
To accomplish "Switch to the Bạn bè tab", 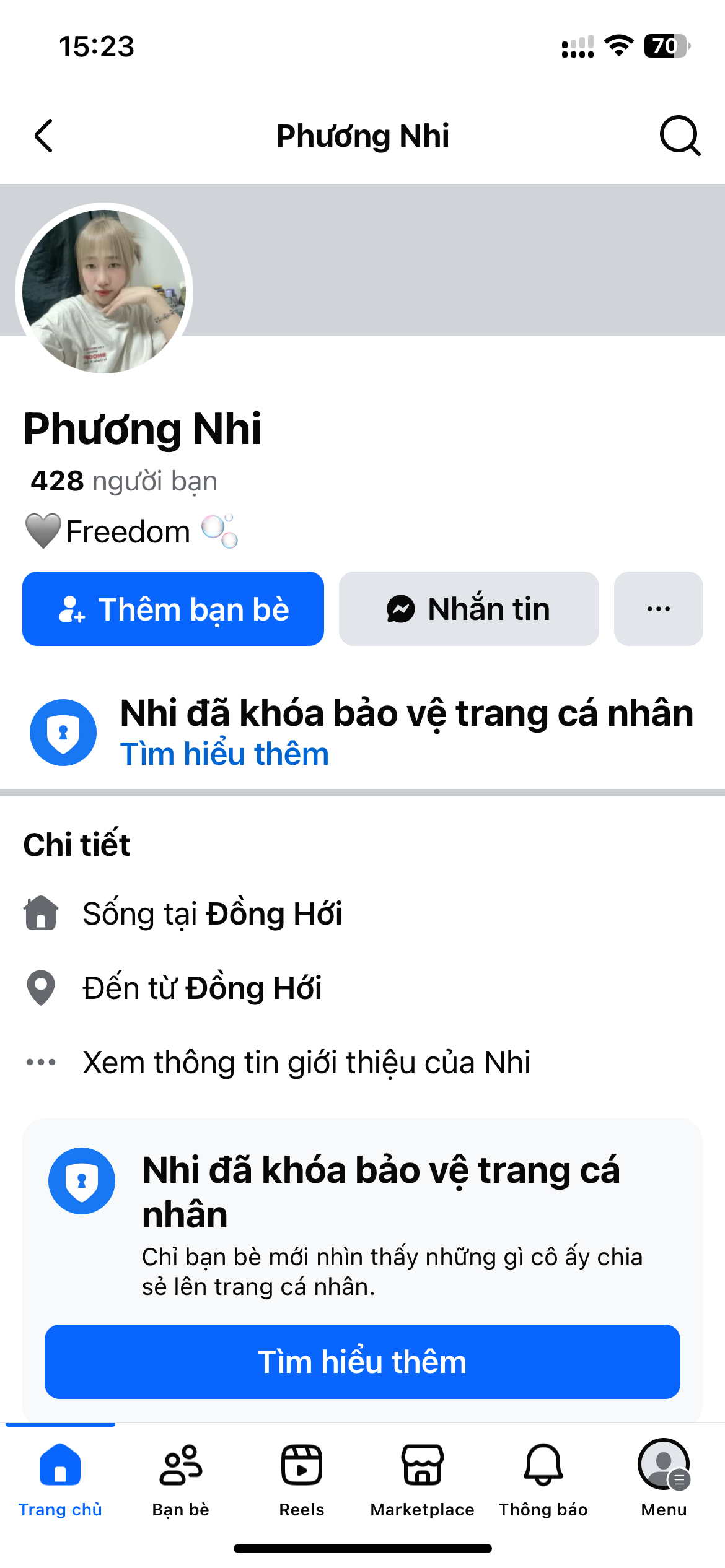I will point(181,1477).
